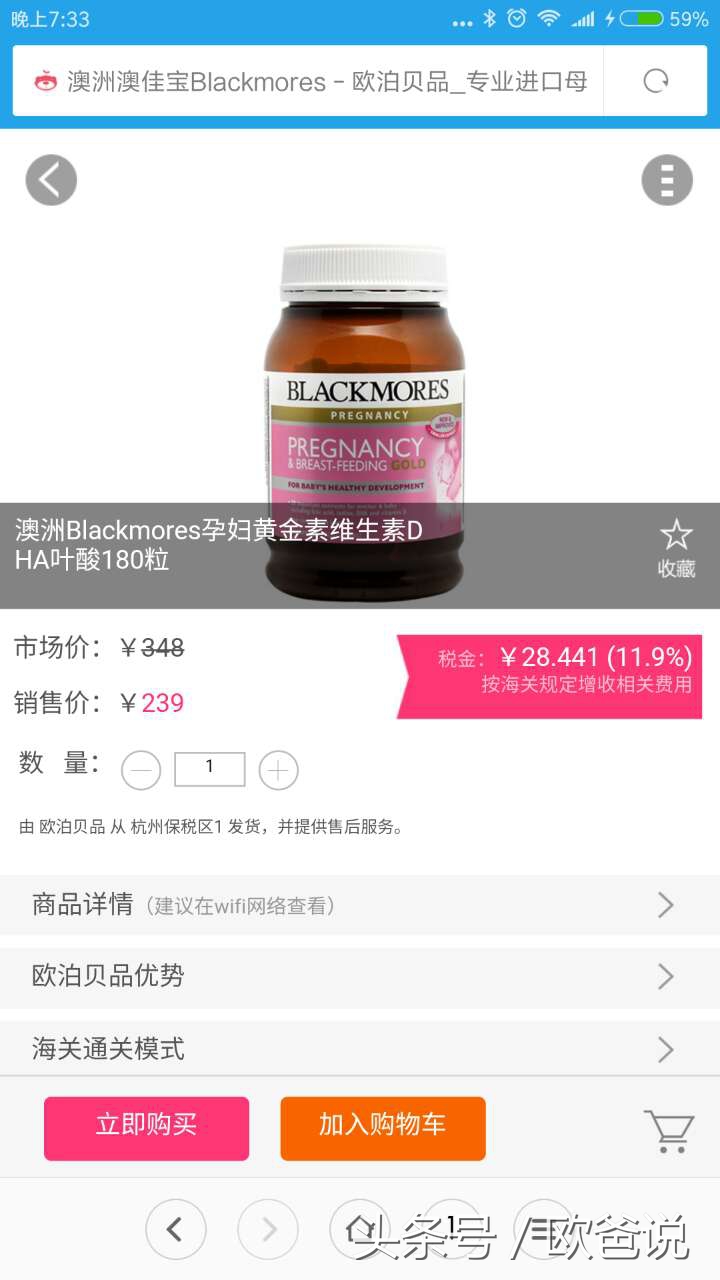Add item to cart via 加入购物车

click(383, 1128)
